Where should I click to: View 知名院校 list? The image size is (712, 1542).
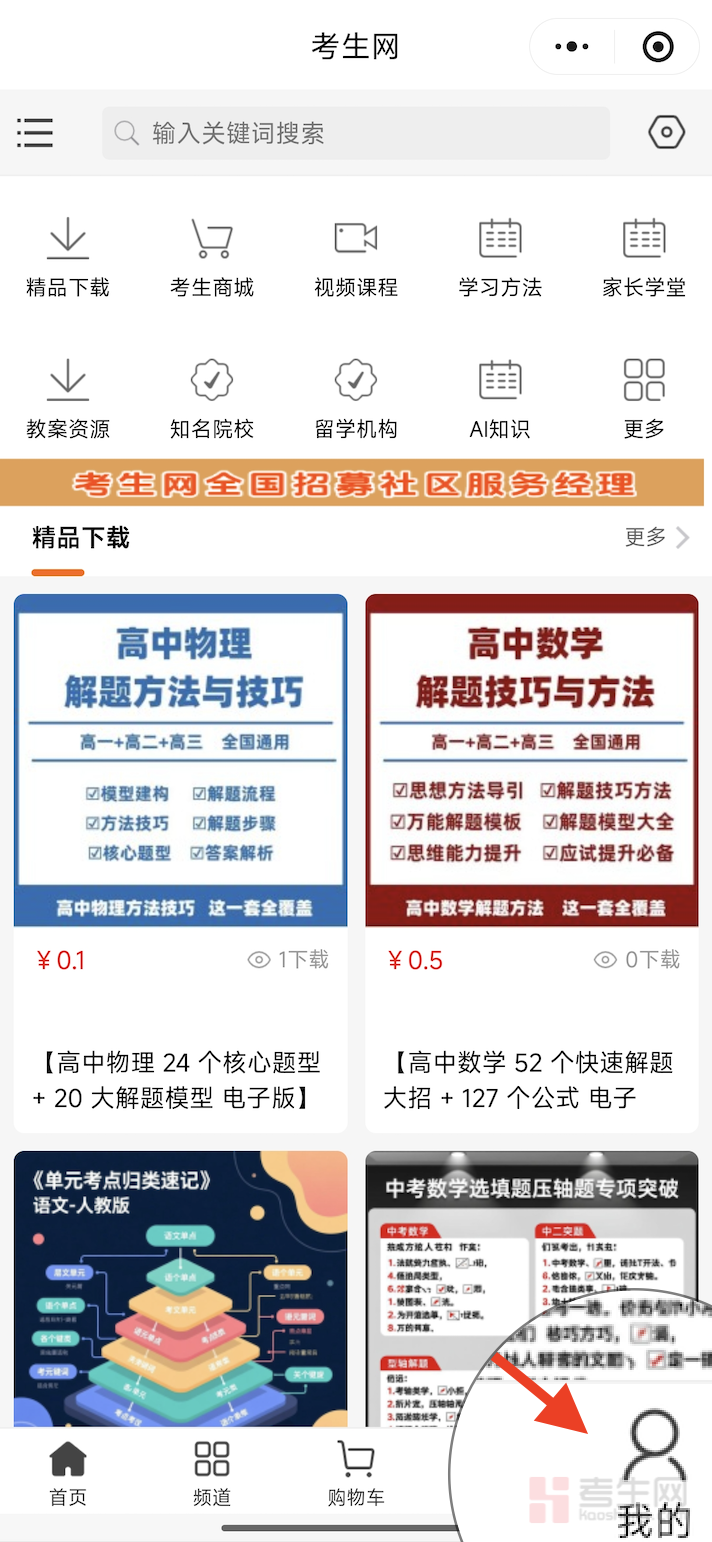[x=212, y=399]
